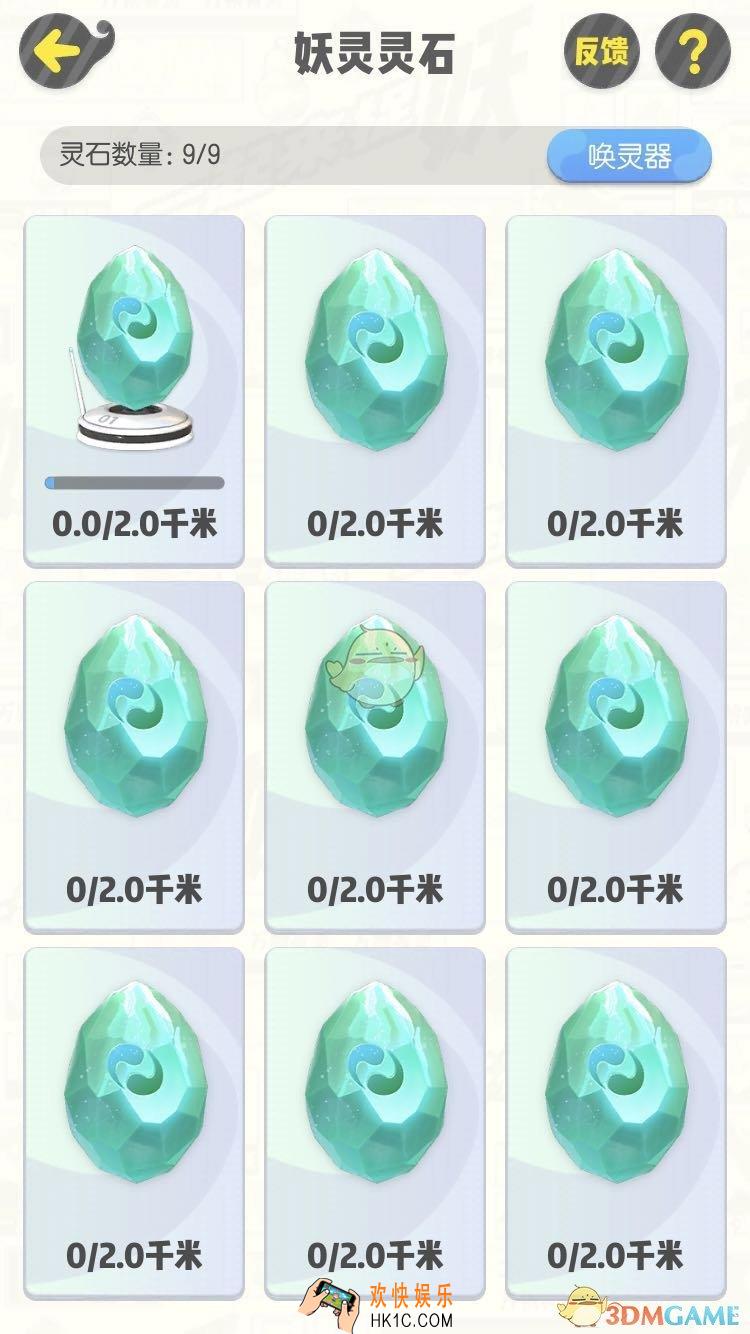Tap the 唤灵器 button
This screenshot has width=750, height=1334.
point(629,157)
